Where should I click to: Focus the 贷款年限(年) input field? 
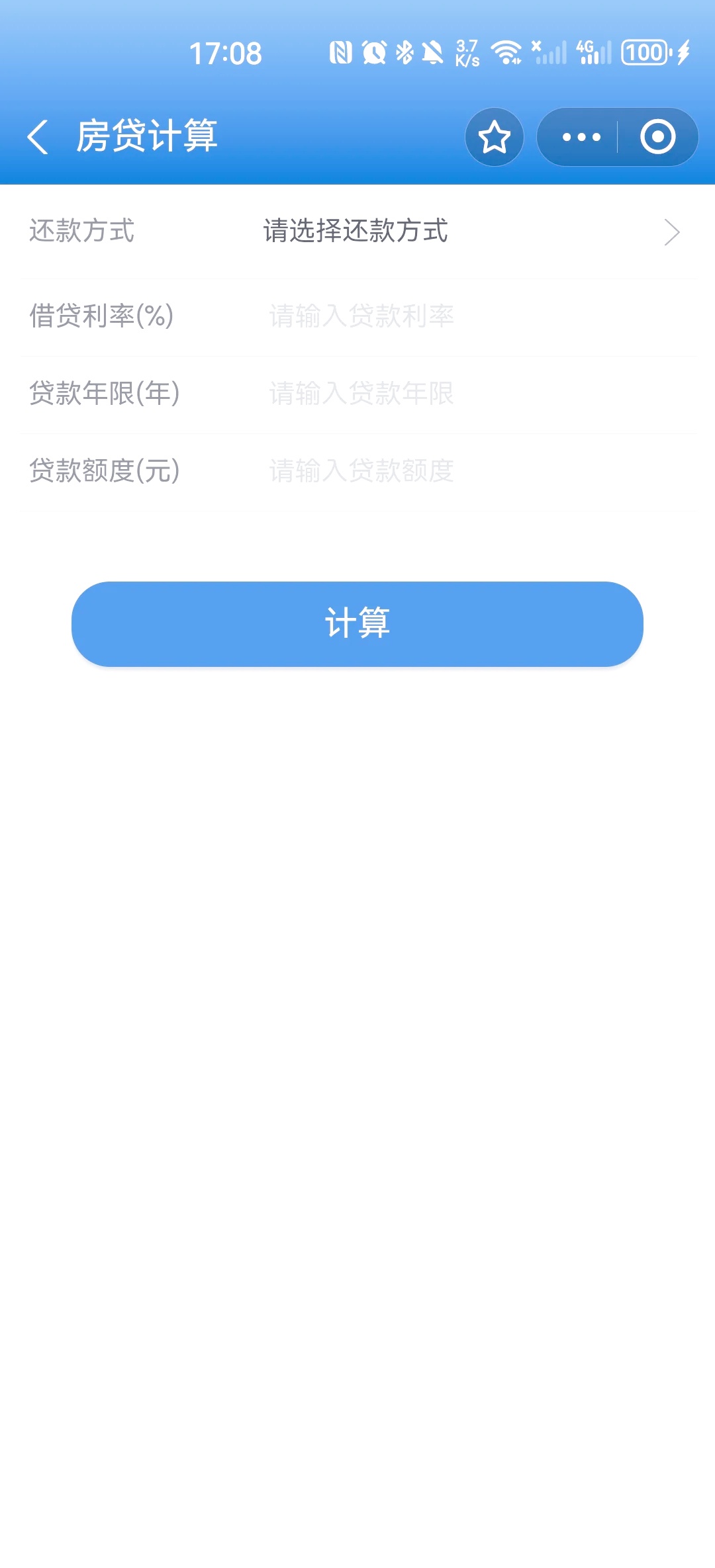coord(480,394)
